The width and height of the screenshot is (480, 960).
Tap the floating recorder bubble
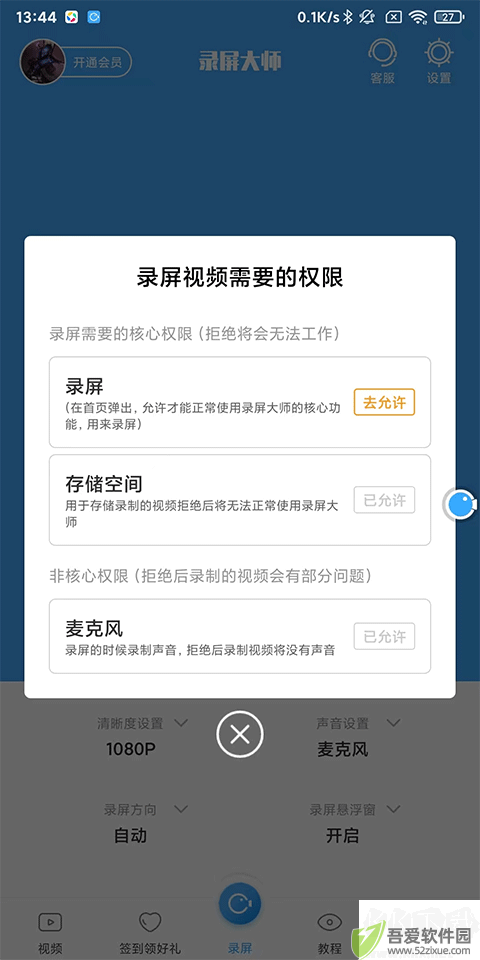click(x=460, y=504)
